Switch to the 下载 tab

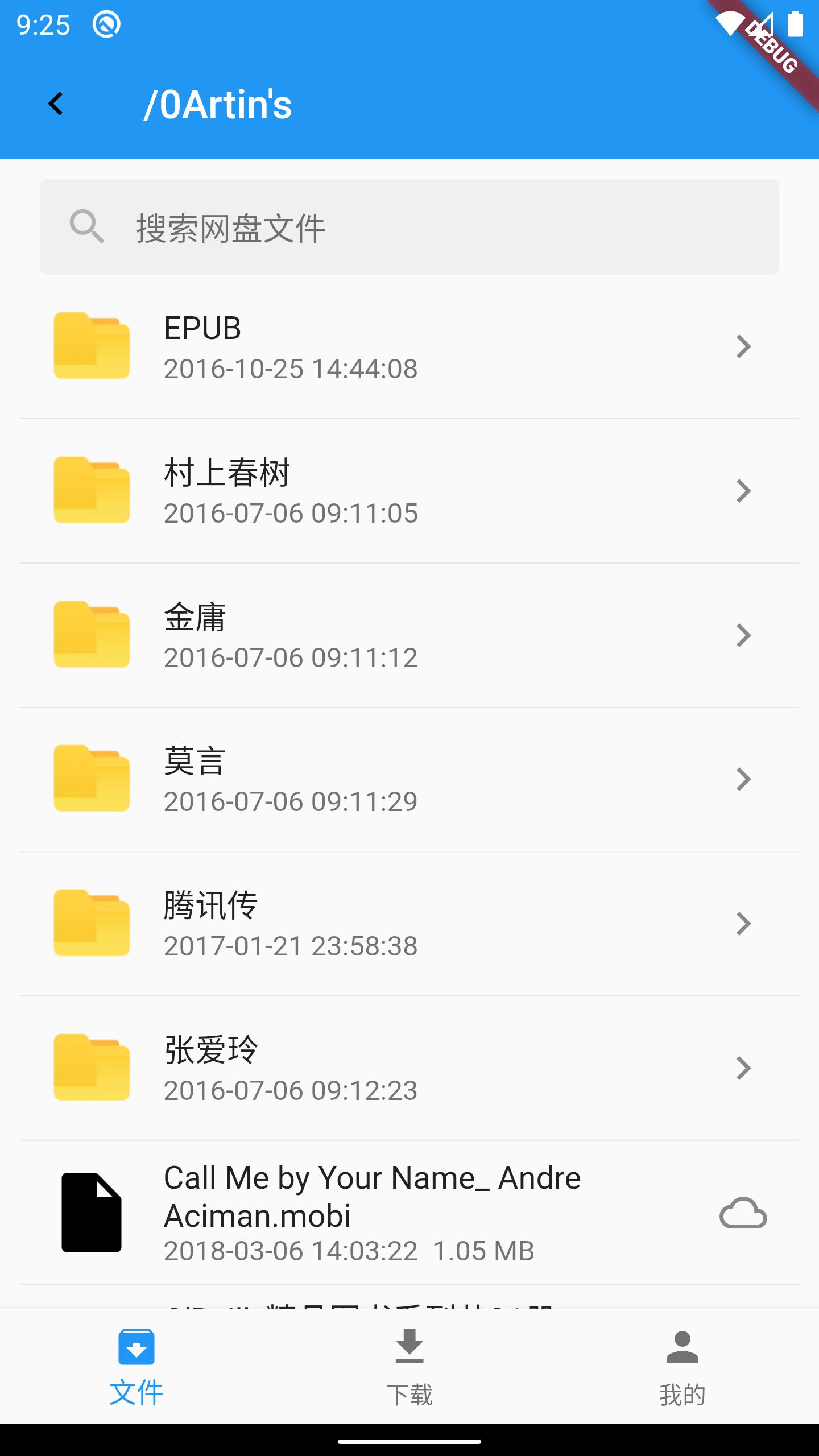(x=409, y=1365)
